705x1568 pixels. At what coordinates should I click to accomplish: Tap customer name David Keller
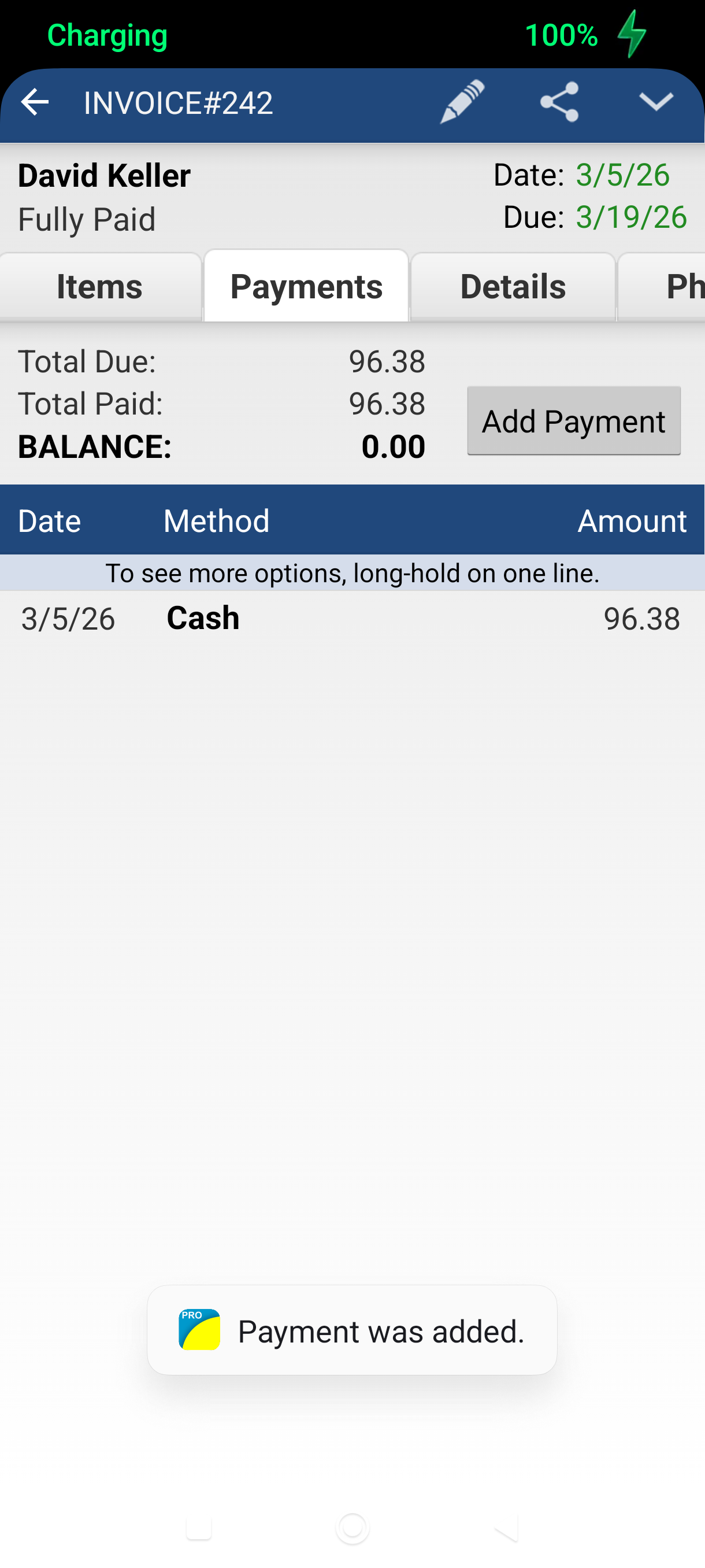103,175
